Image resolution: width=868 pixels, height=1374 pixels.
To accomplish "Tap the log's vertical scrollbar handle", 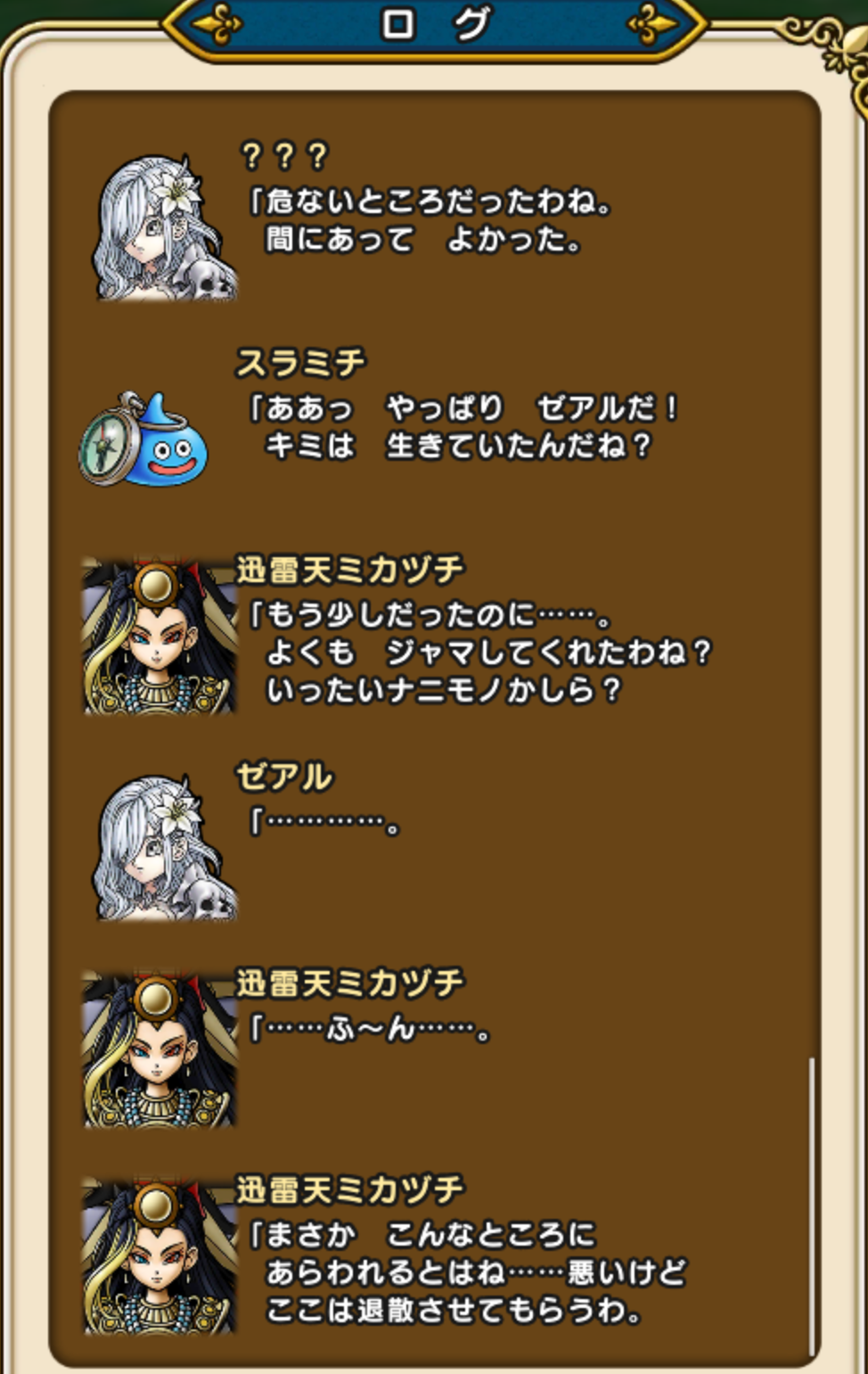I will pos(811,1205).
